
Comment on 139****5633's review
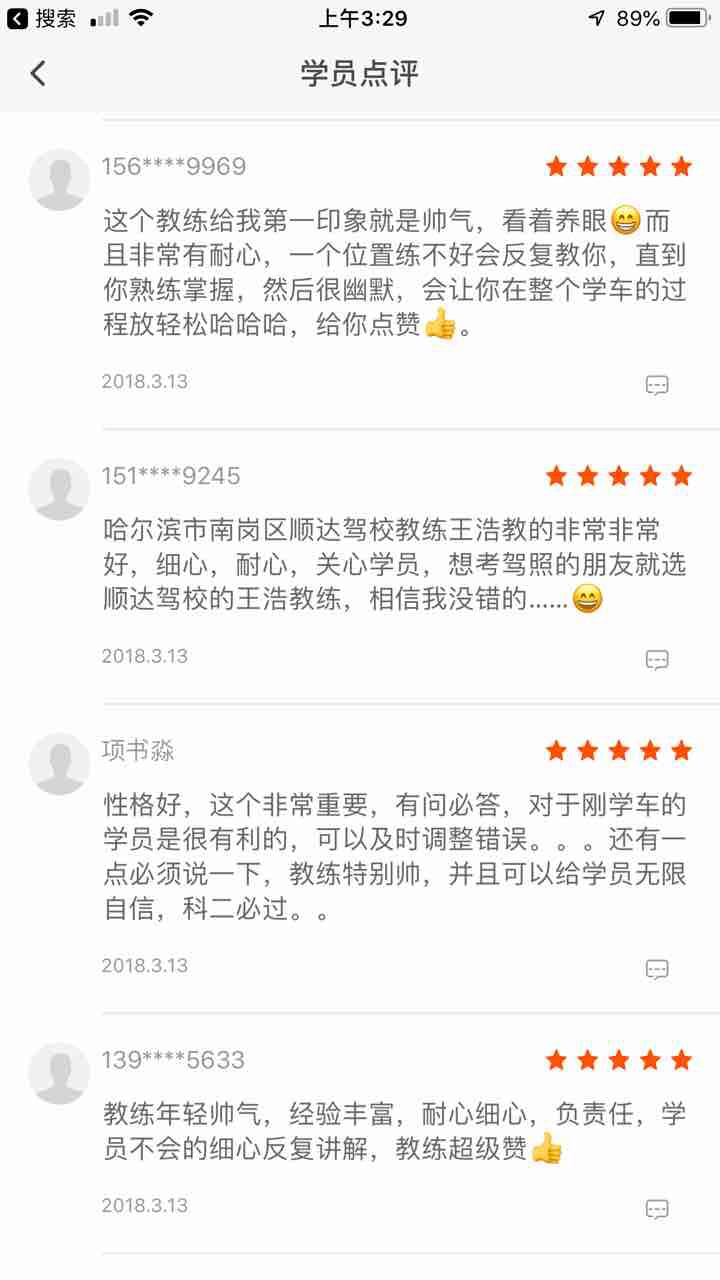click(657, 1209)
